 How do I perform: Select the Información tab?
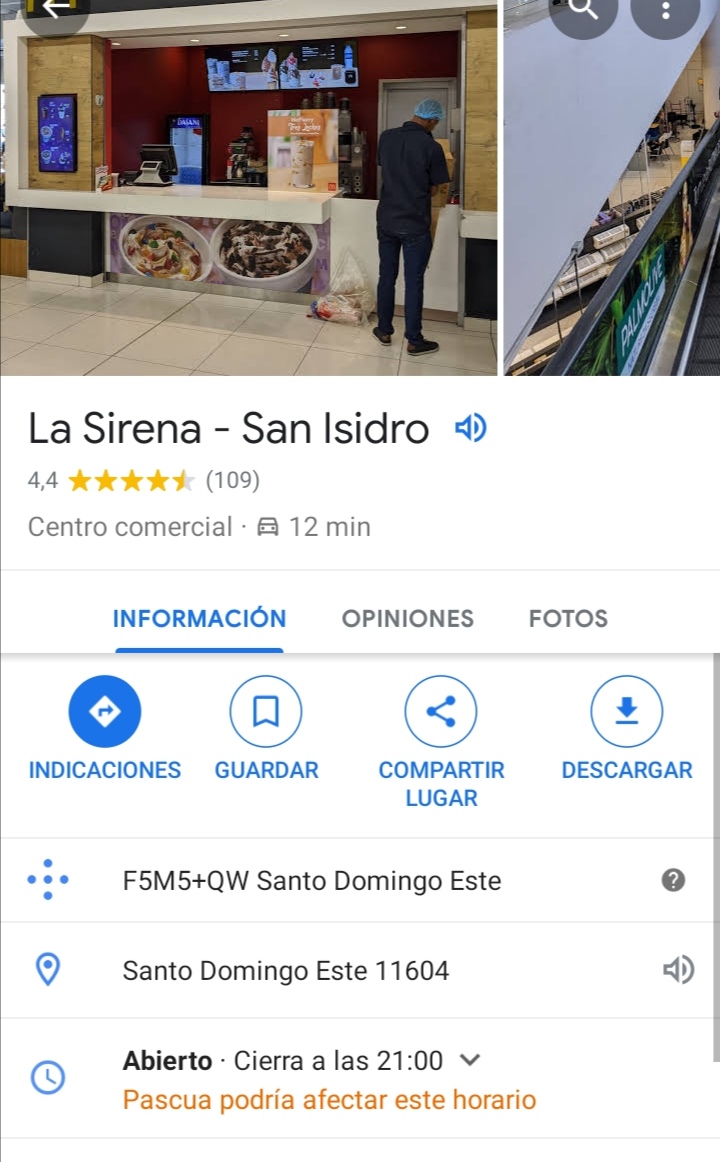click(x=199, y=619)
